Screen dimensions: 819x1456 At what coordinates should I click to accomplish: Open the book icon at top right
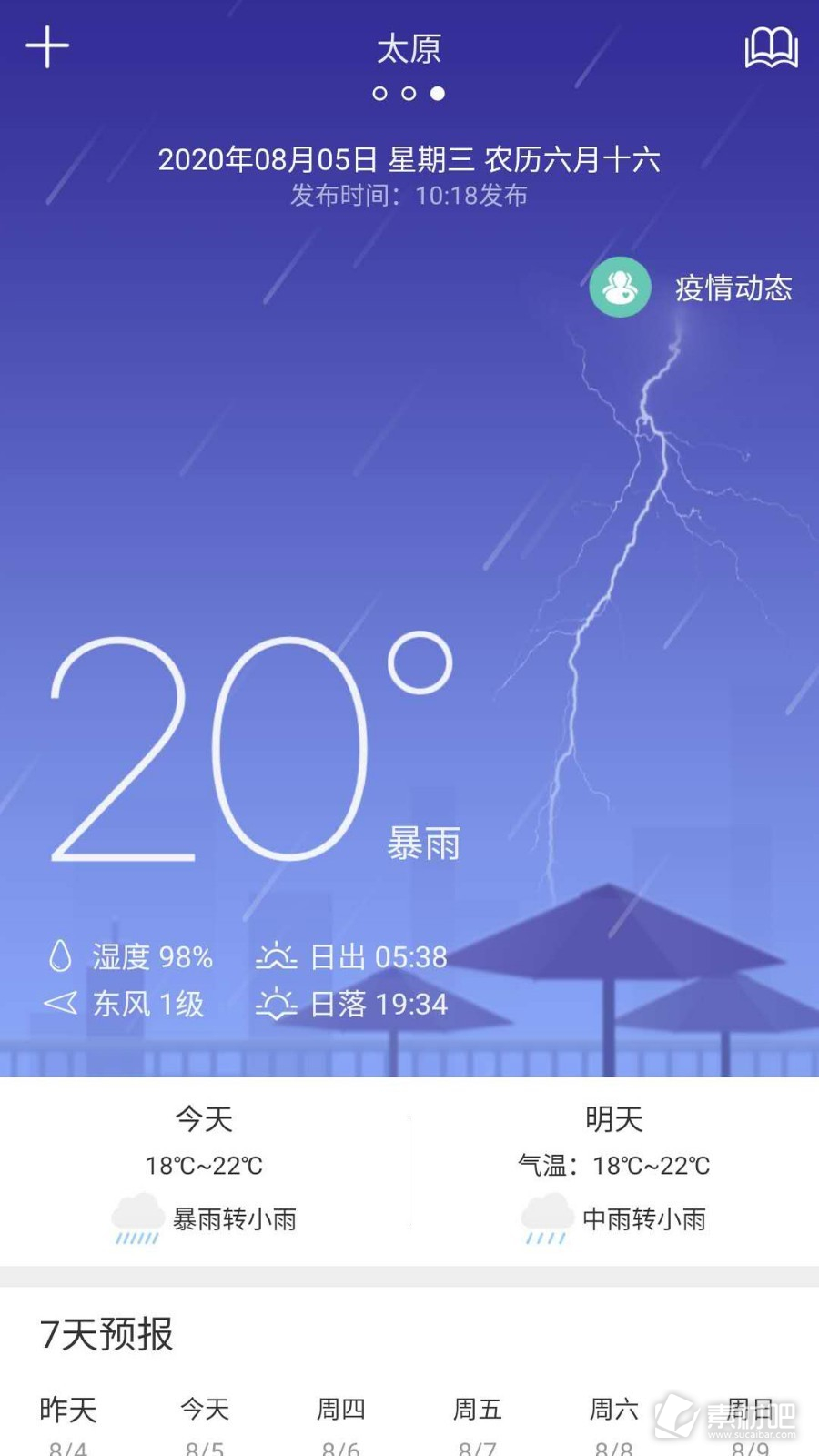tap(771, 47)
